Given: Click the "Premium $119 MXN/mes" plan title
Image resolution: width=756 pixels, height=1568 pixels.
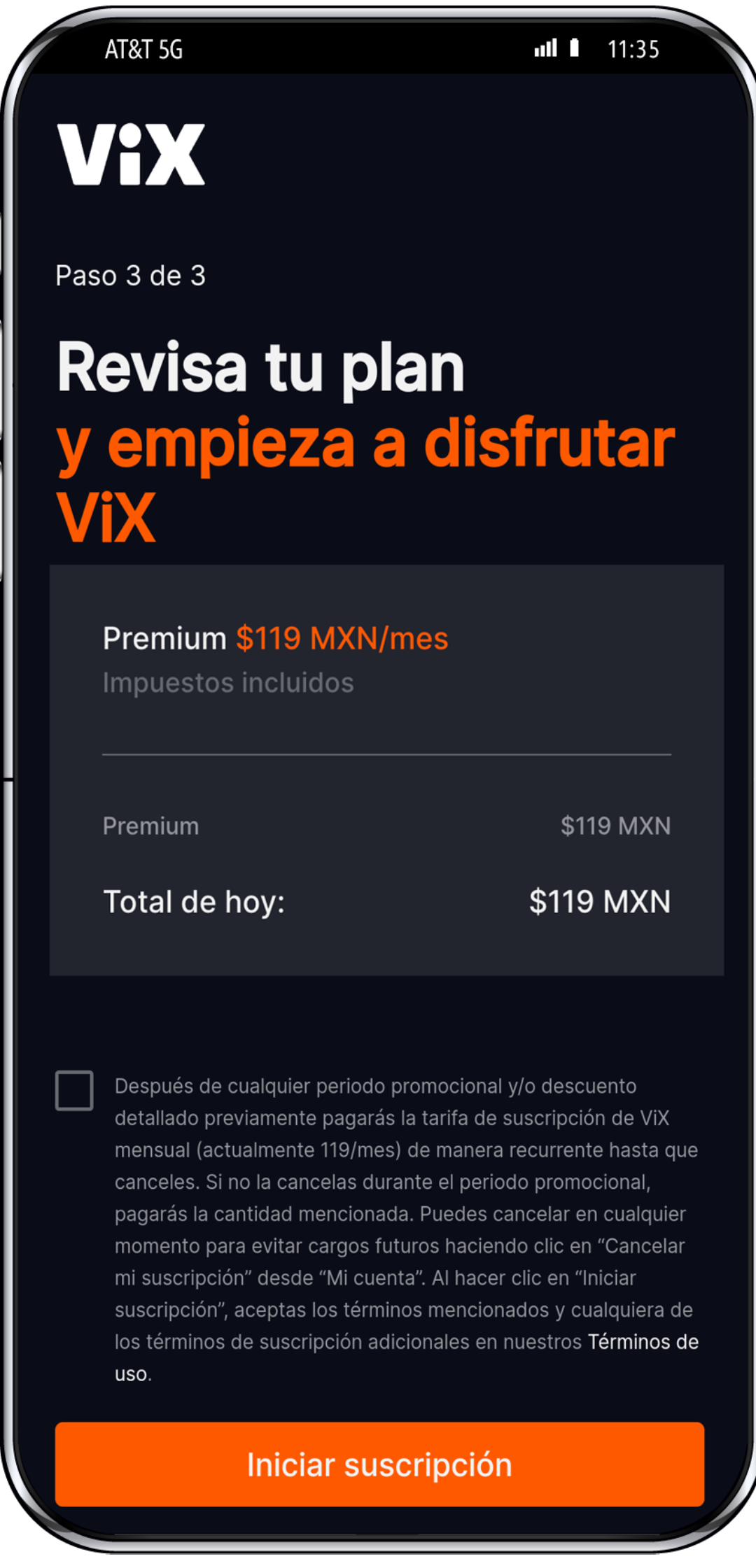Looking at the screenshot, I should pos(275,637).
